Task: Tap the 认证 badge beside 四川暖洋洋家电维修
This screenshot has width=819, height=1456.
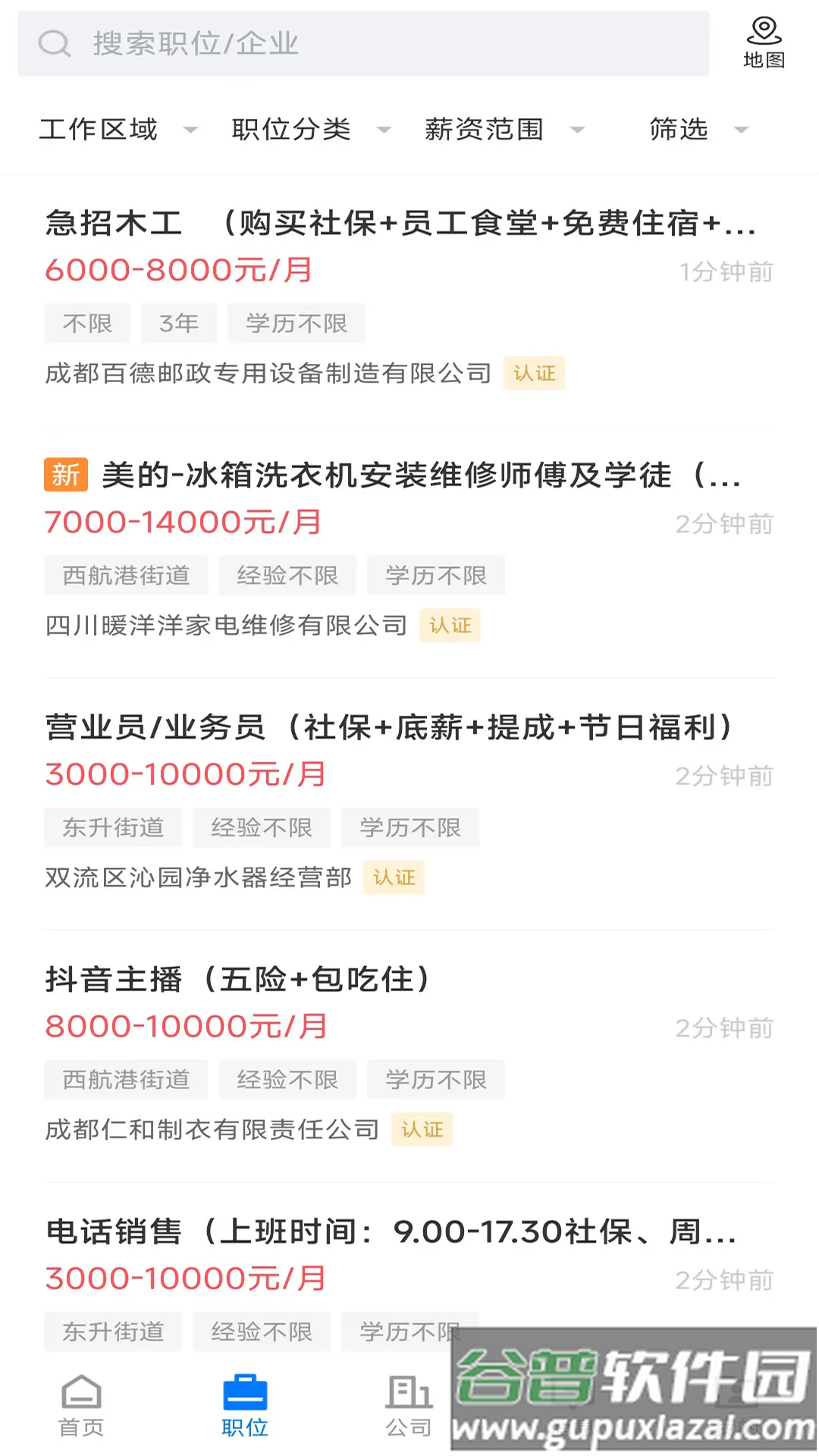Action: point(450,626)
